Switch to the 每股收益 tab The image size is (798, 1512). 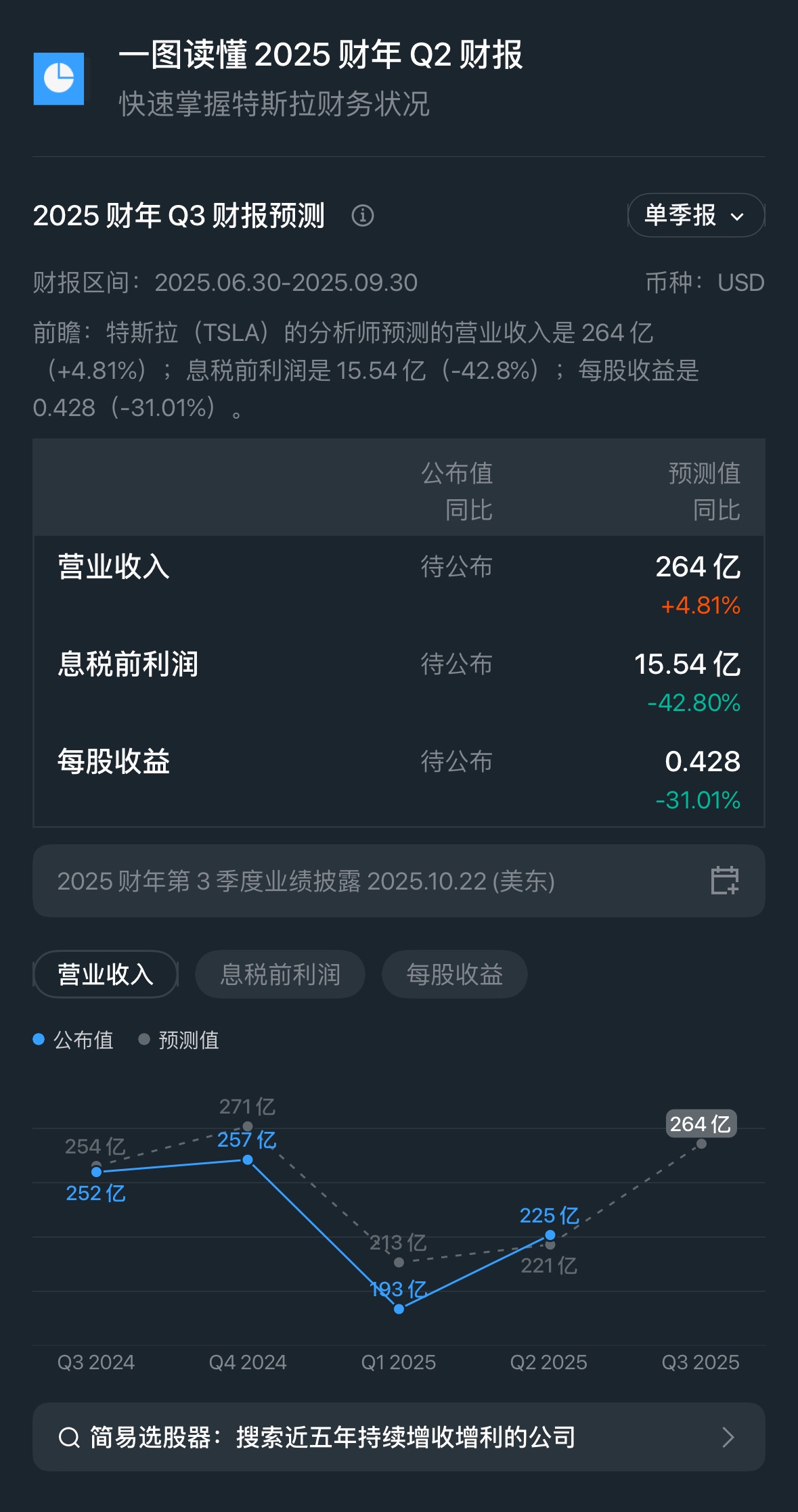click(454, 974)
